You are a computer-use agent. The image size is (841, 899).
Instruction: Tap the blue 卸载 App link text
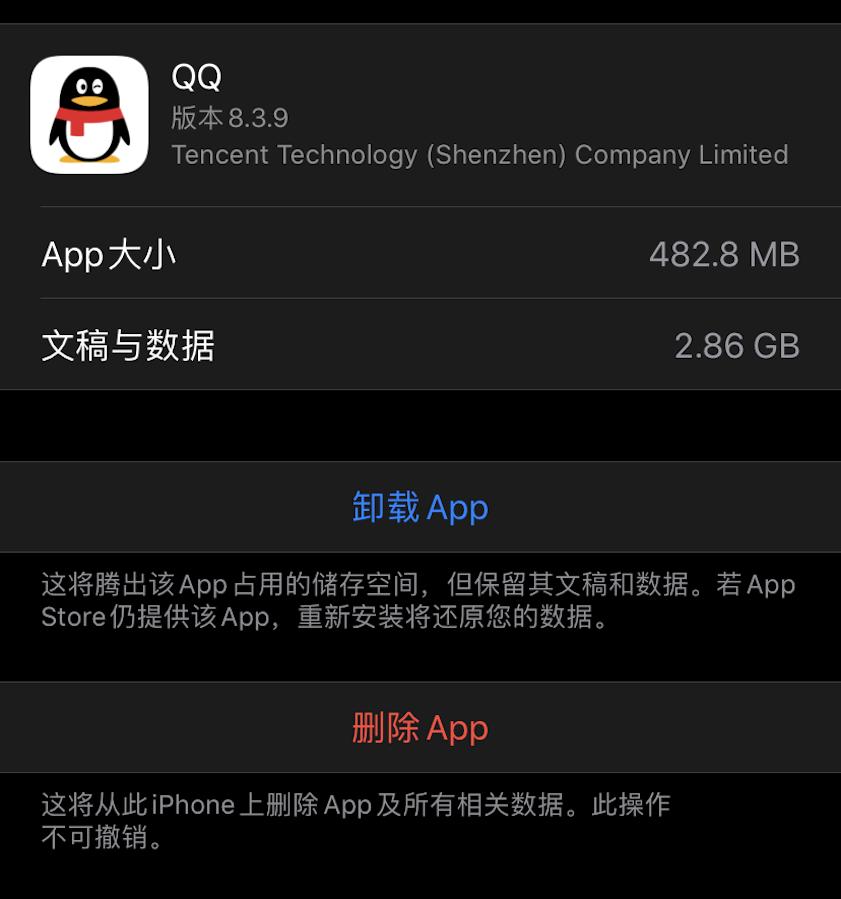click(420, 507)
